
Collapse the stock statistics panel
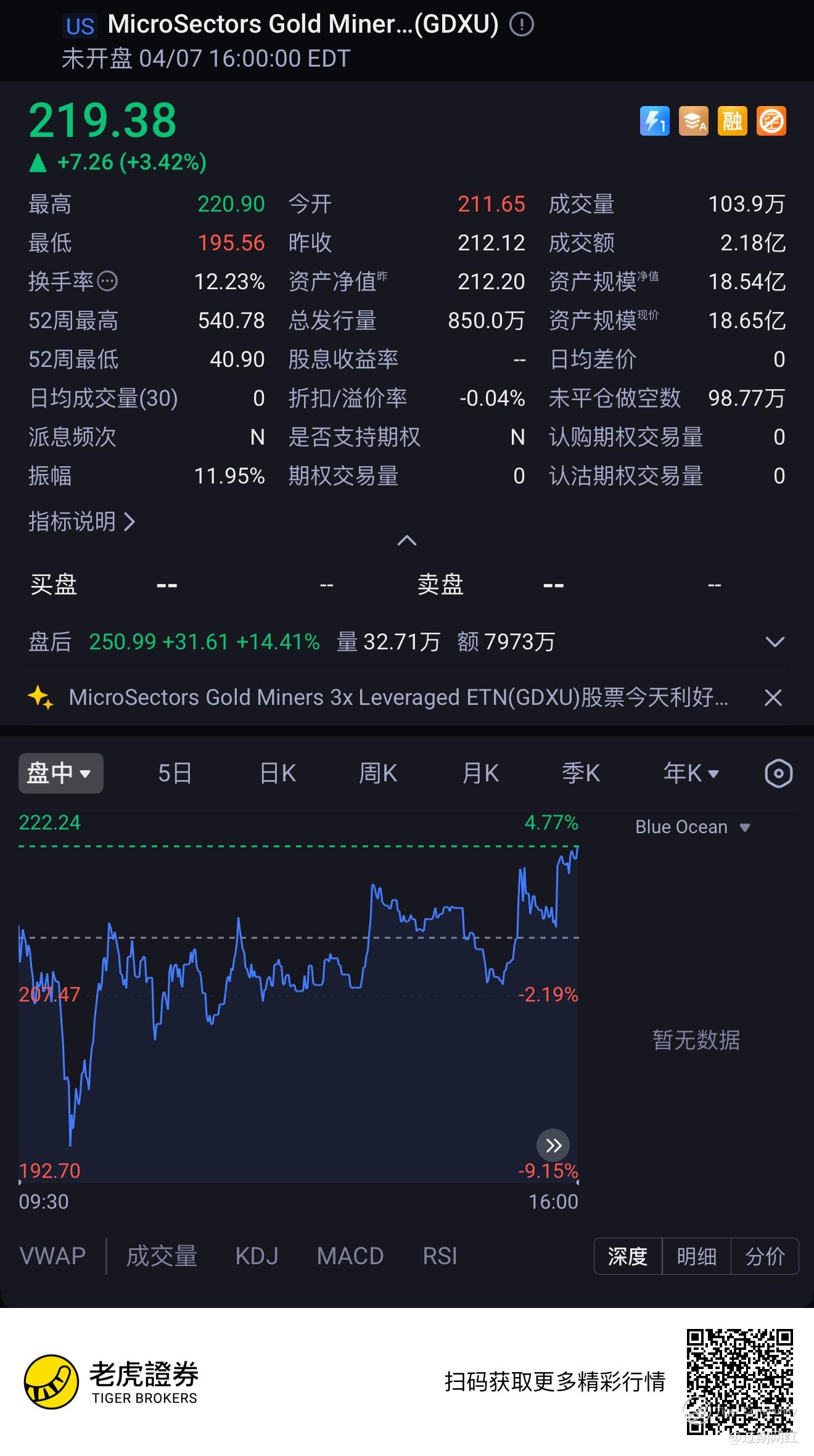tap(407, 541)
